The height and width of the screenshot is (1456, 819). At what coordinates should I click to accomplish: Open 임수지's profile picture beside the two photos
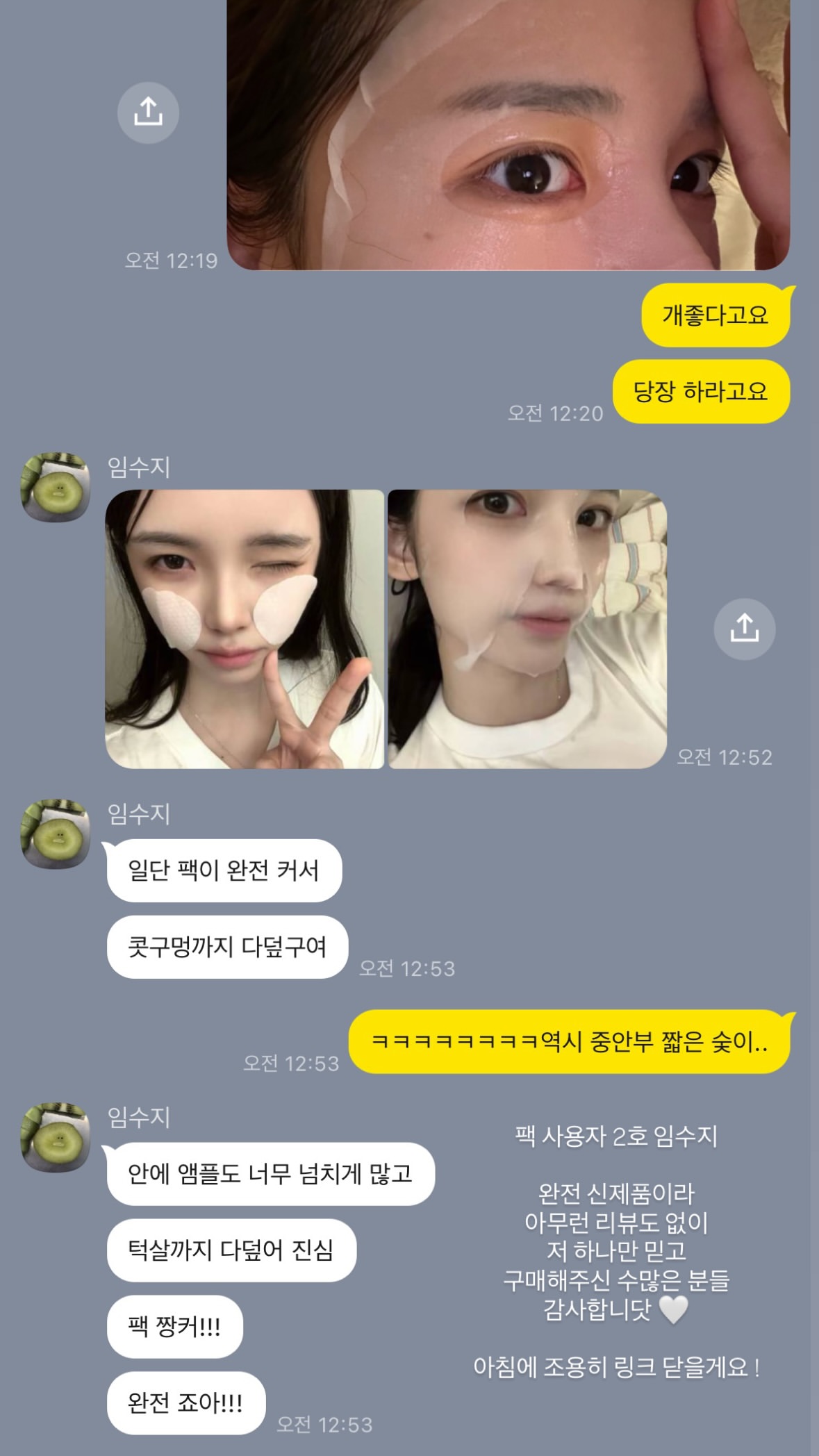click(x=56, y=488)
